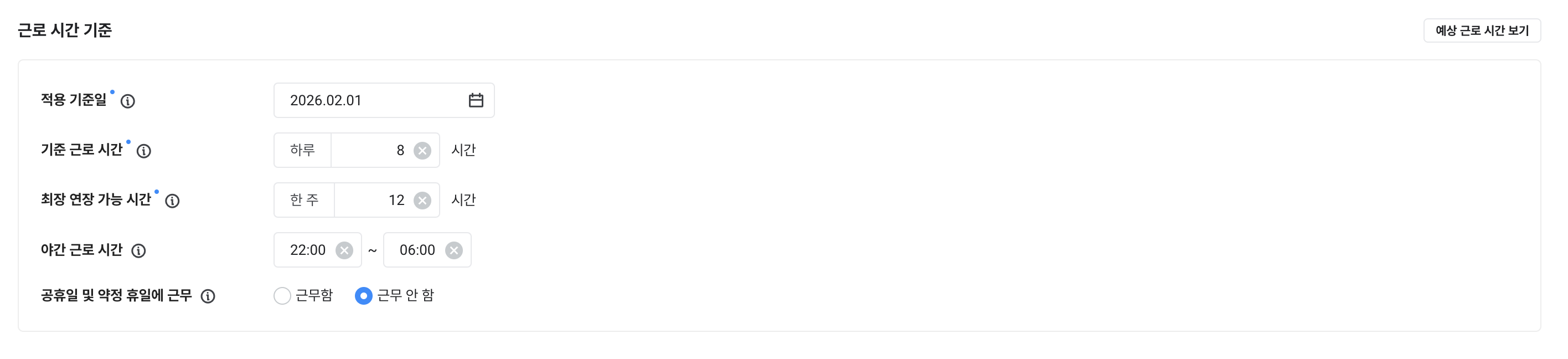This screenshot has height=359, width=1568.
Task: Edit the 한 주 최장 연장 시간 field
Action: tap(372, 201)
